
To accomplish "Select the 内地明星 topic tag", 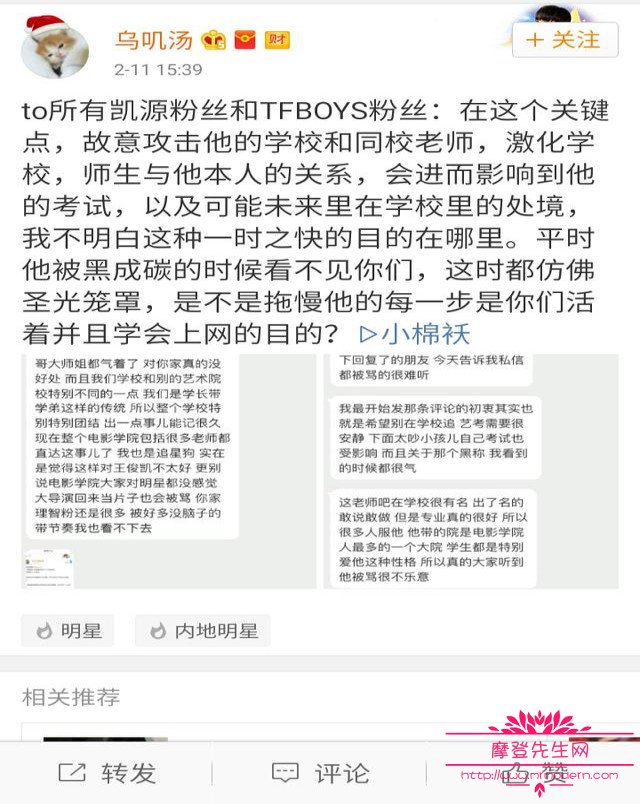I will click(203, 631).
